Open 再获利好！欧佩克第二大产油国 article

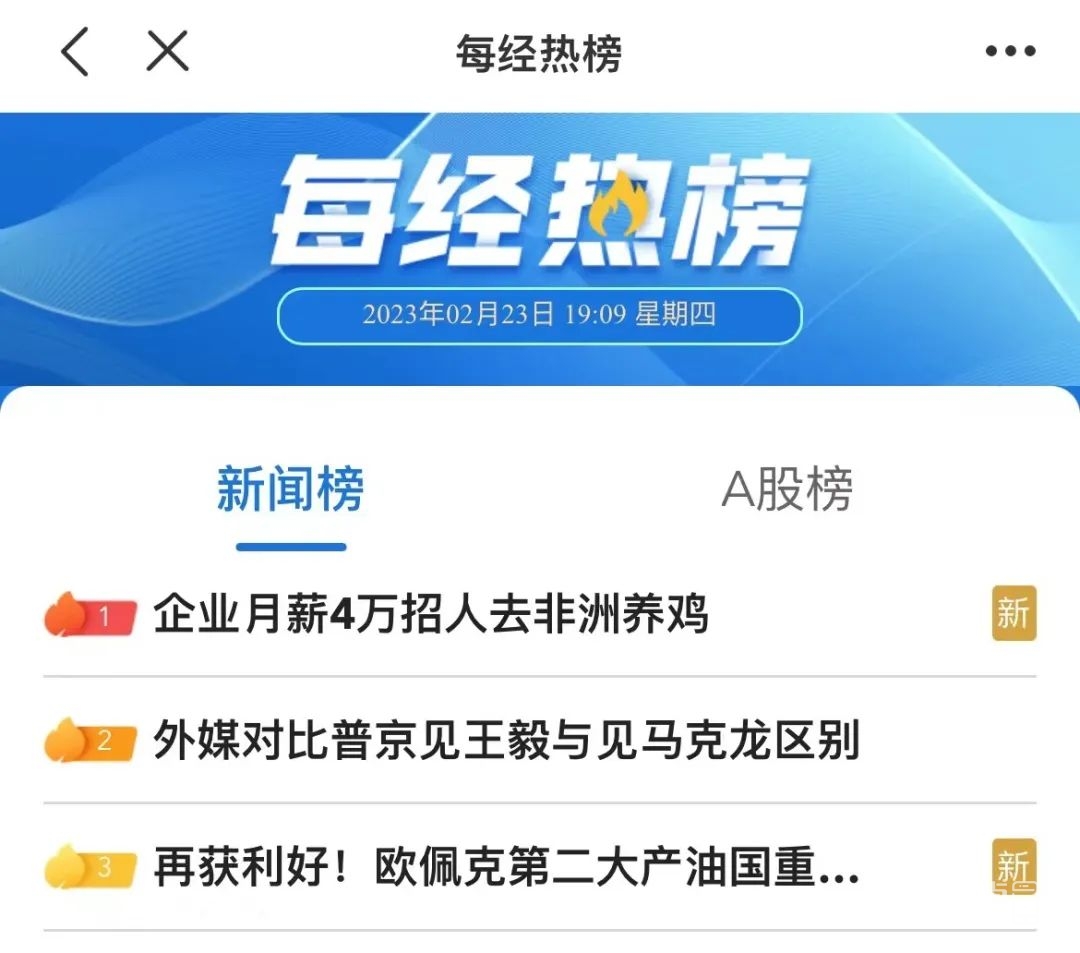click(x=506, y=867)
